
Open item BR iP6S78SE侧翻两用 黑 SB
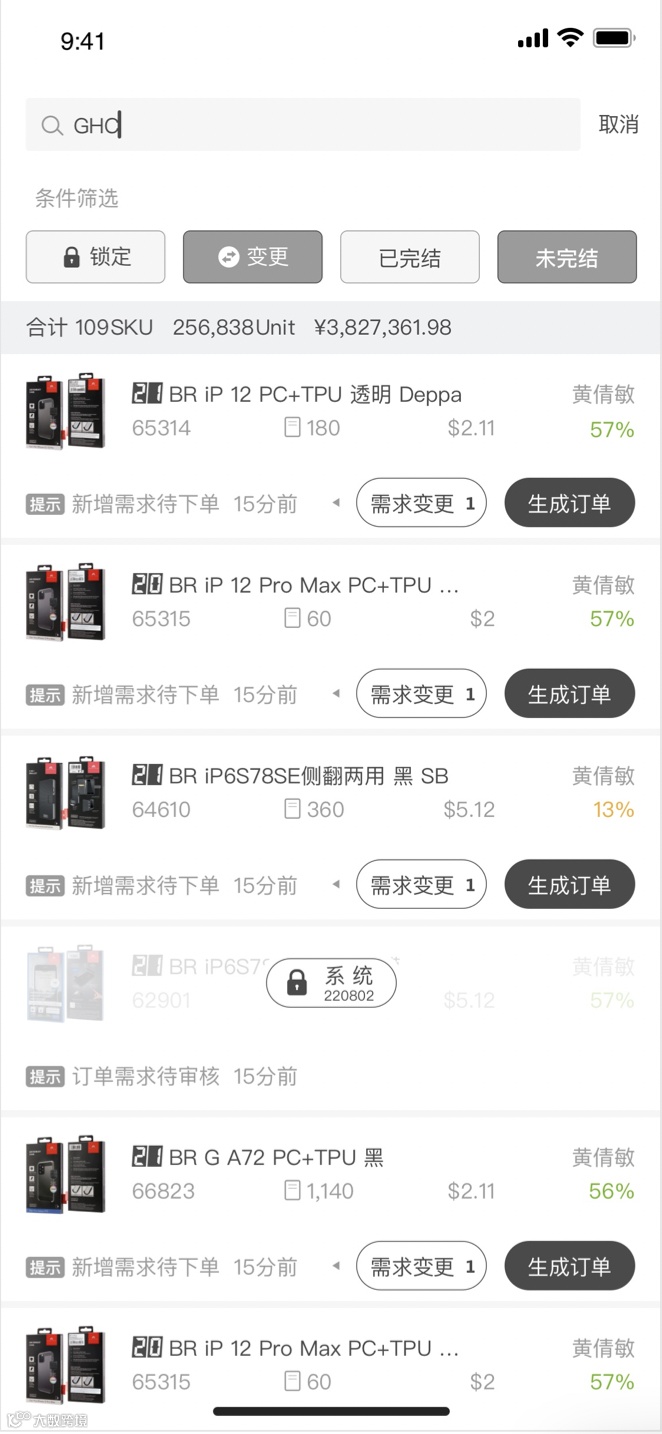point(308,776)
